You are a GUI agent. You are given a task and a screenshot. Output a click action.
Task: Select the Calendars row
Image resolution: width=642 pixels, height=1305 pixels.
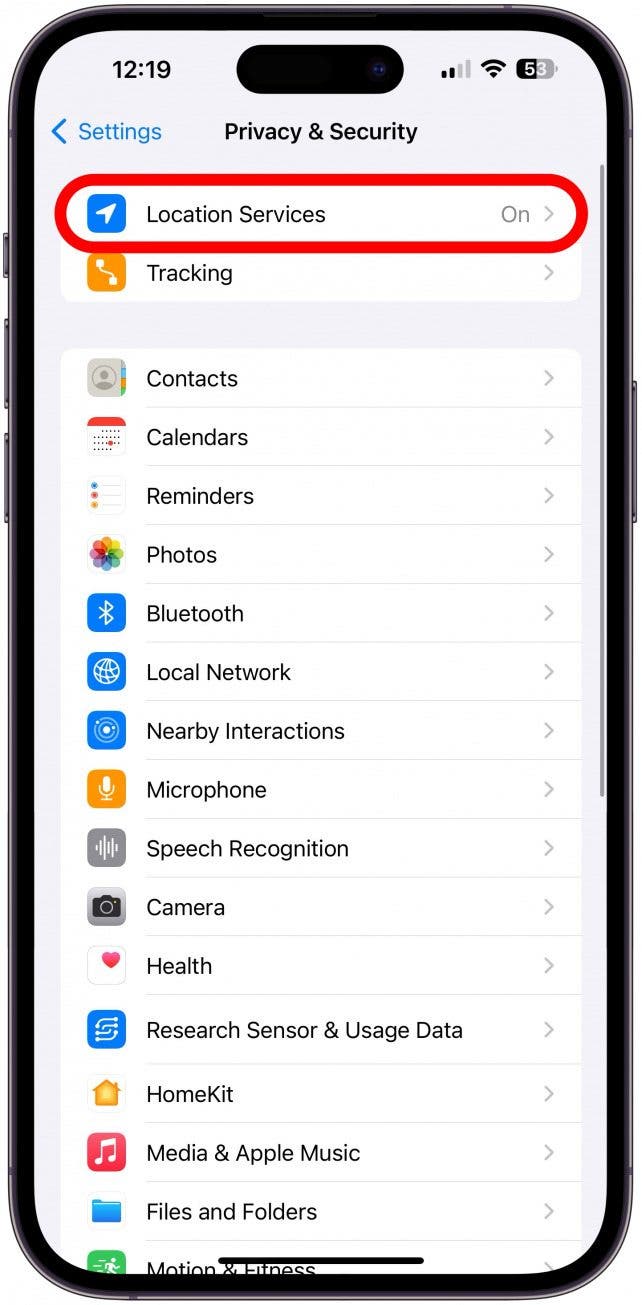(320, 437)
